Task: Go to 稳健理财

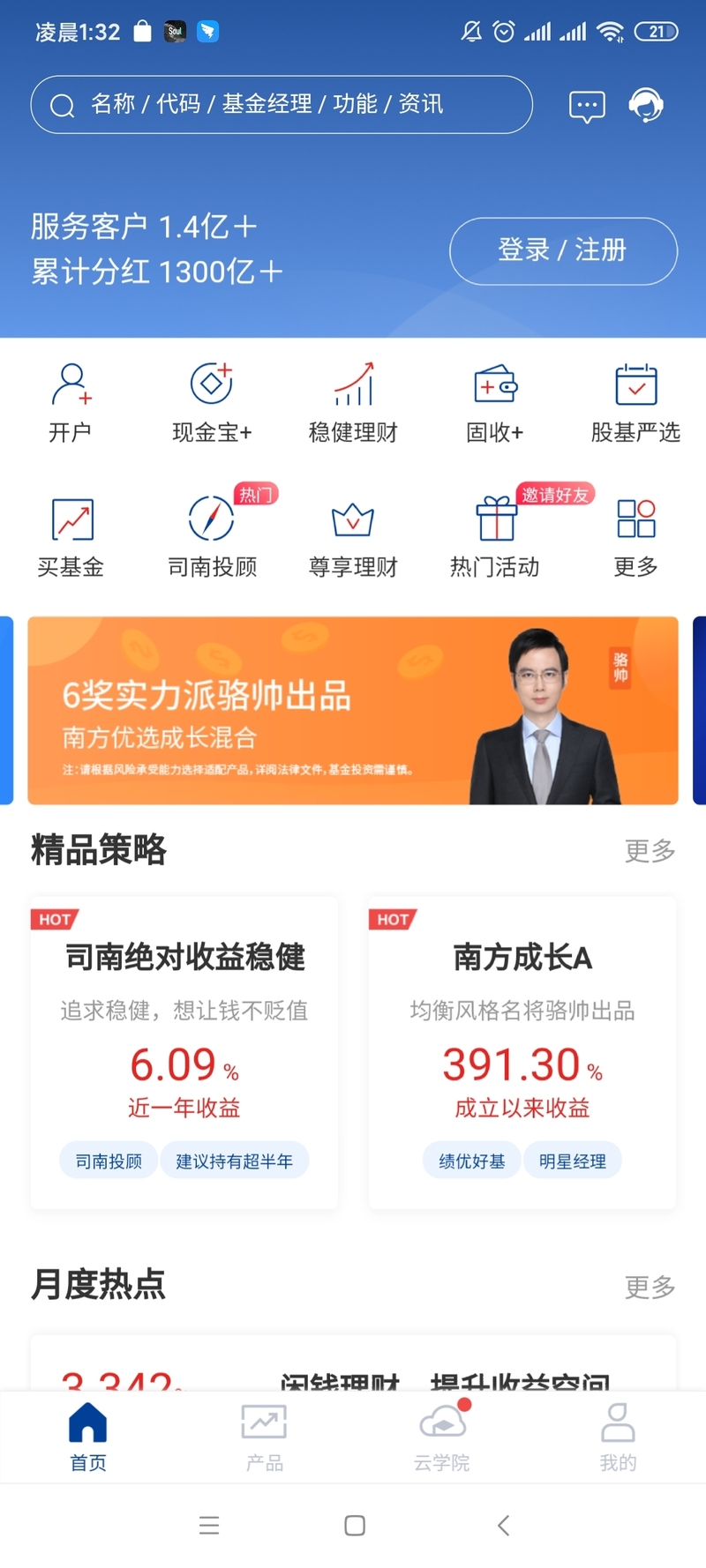Action: coord(353,402)
